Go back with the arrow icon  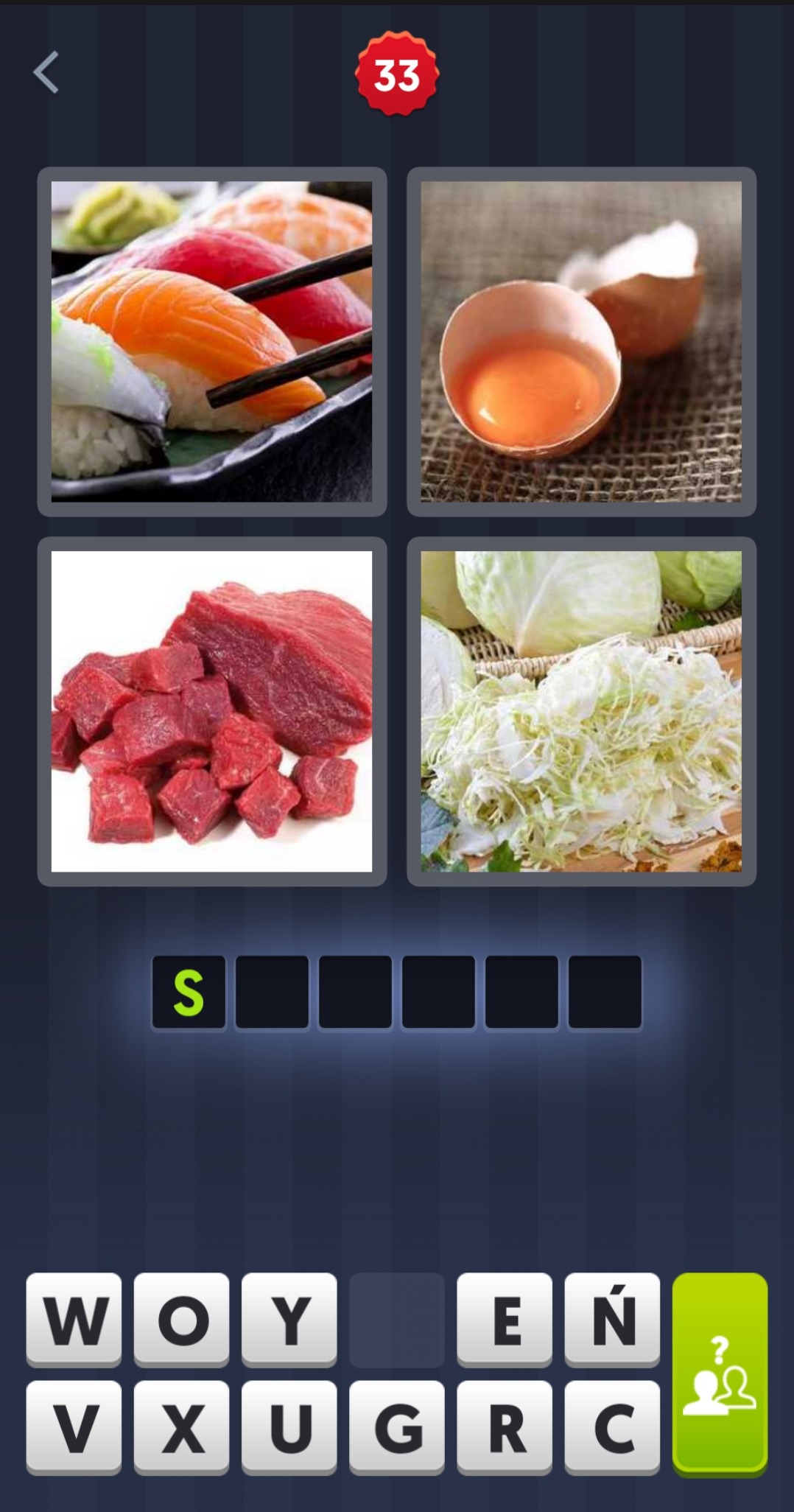(46, 72)
